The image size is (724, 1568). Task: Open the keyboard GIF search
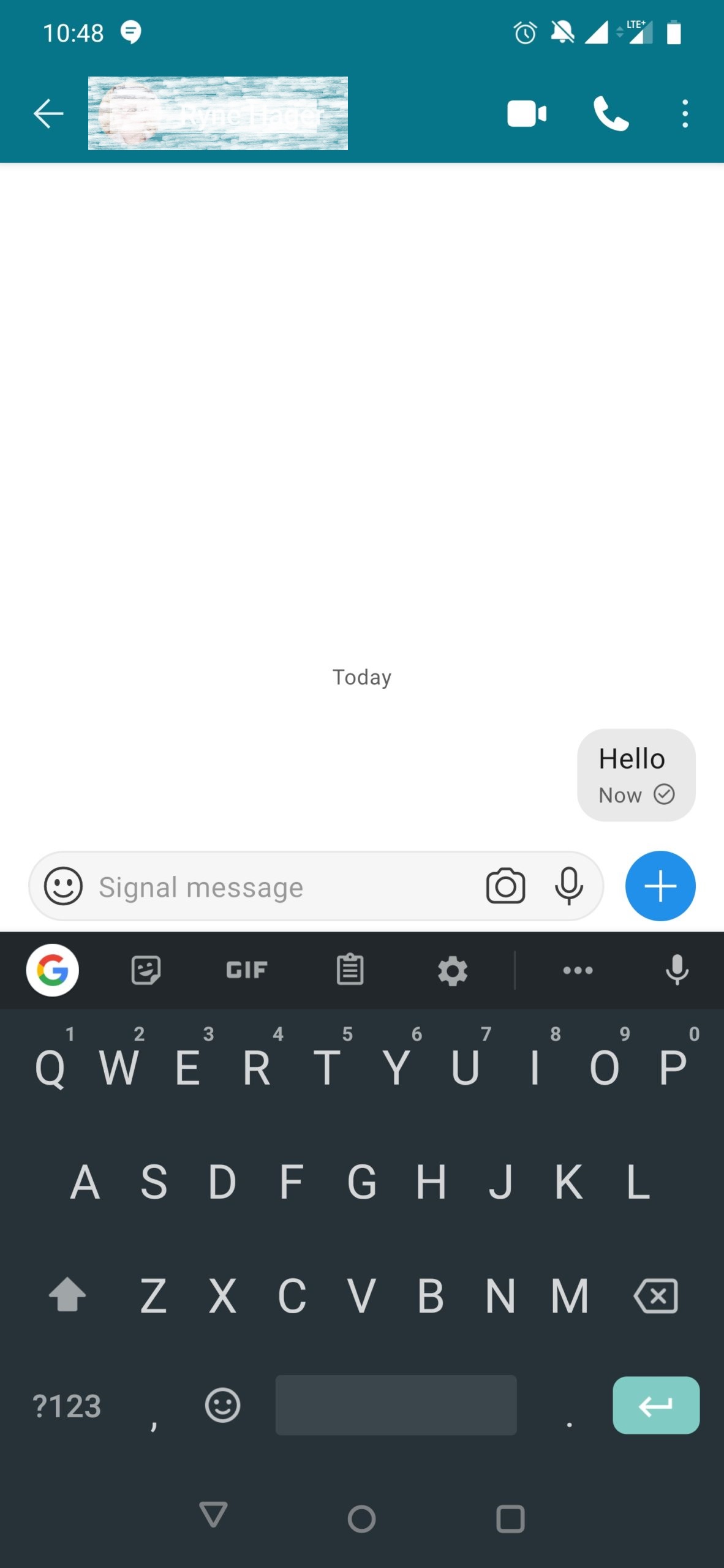(247, 970)
